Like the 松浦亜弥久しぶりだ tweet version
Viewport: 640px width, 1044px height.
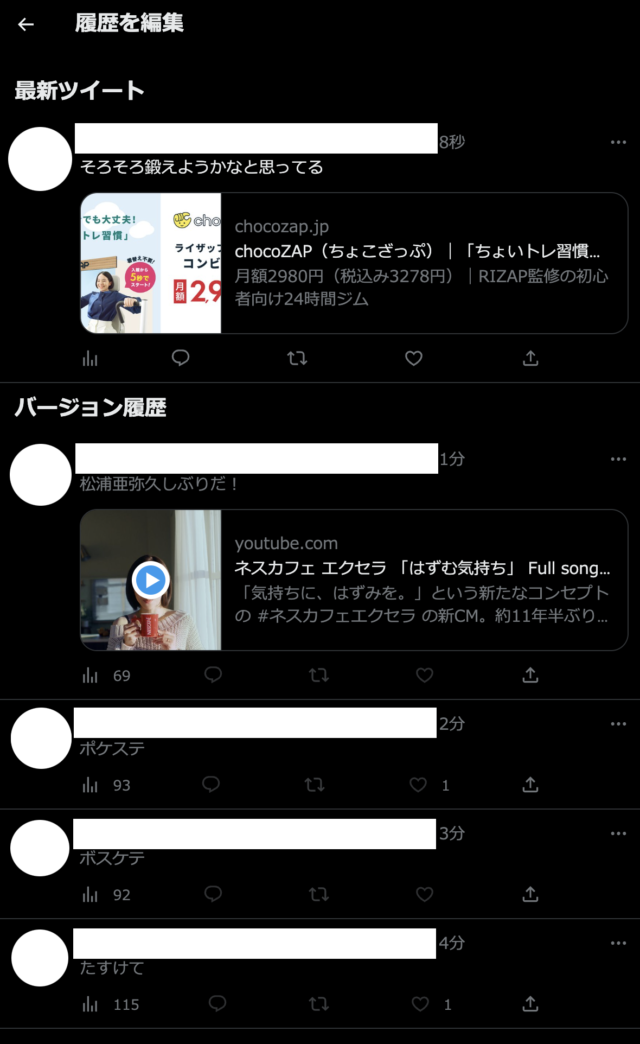click(424, 675)
